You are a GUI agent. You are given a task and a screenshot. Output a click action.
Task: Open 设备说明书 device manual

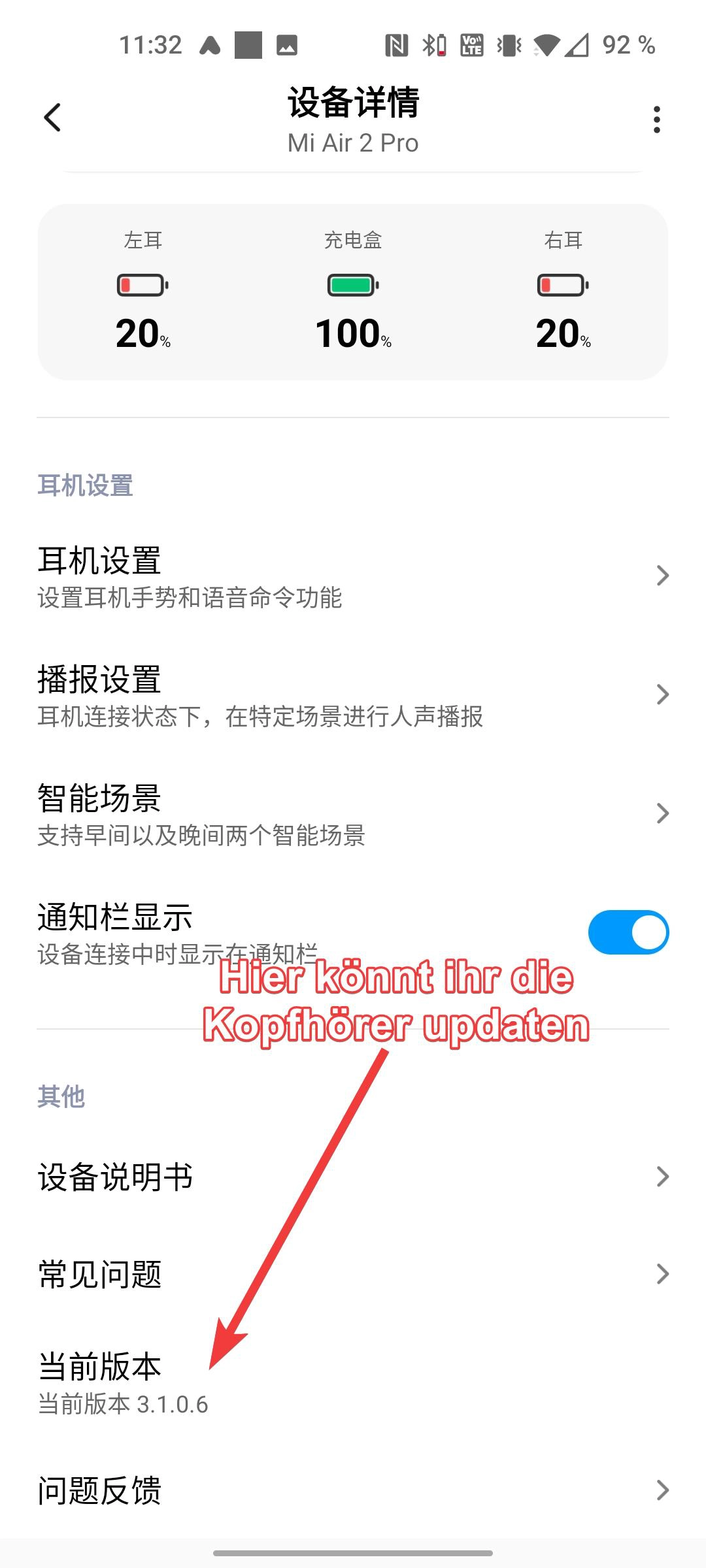coord(353,1177)
